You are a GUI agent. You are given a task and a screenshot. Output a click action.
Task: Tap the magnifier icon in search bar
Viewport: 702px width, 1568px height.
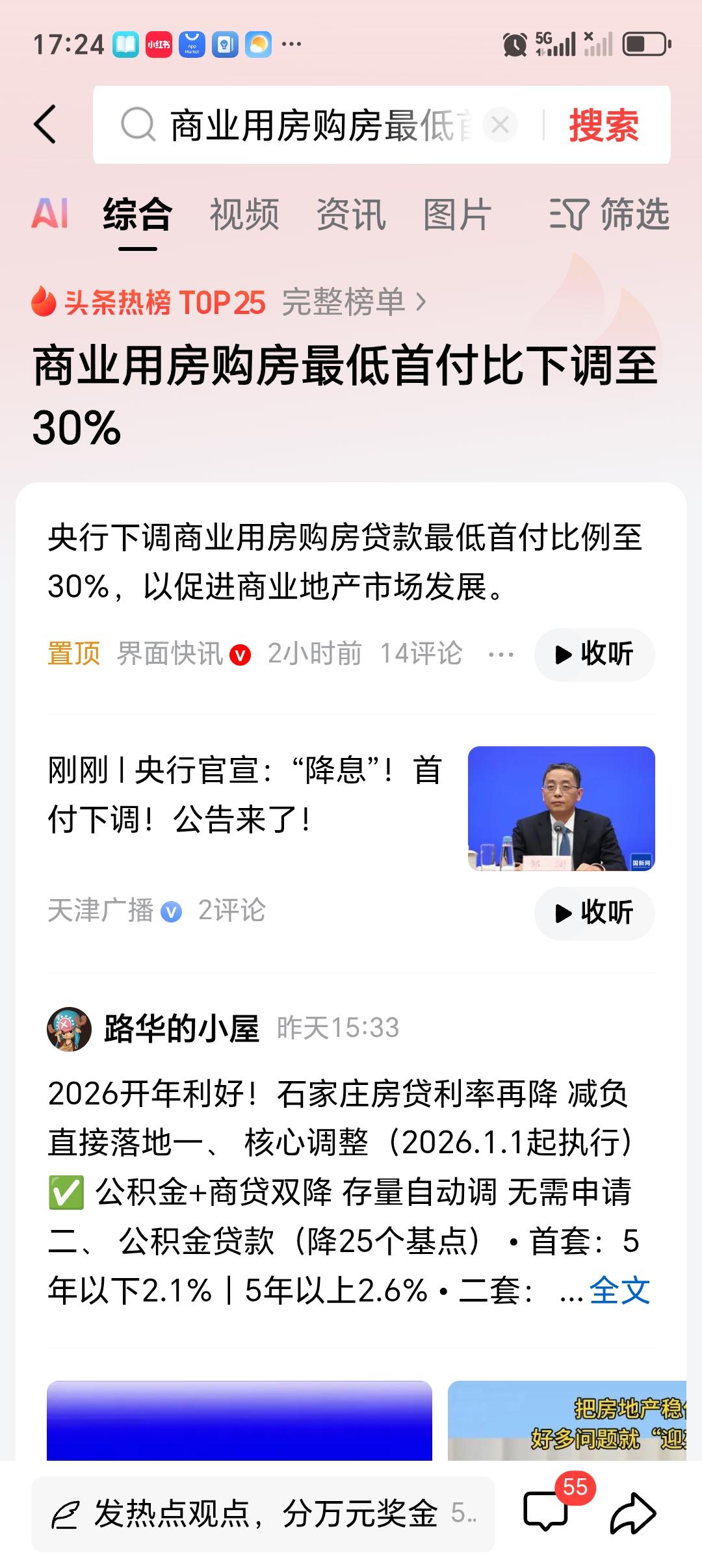[x=136, y=126]
